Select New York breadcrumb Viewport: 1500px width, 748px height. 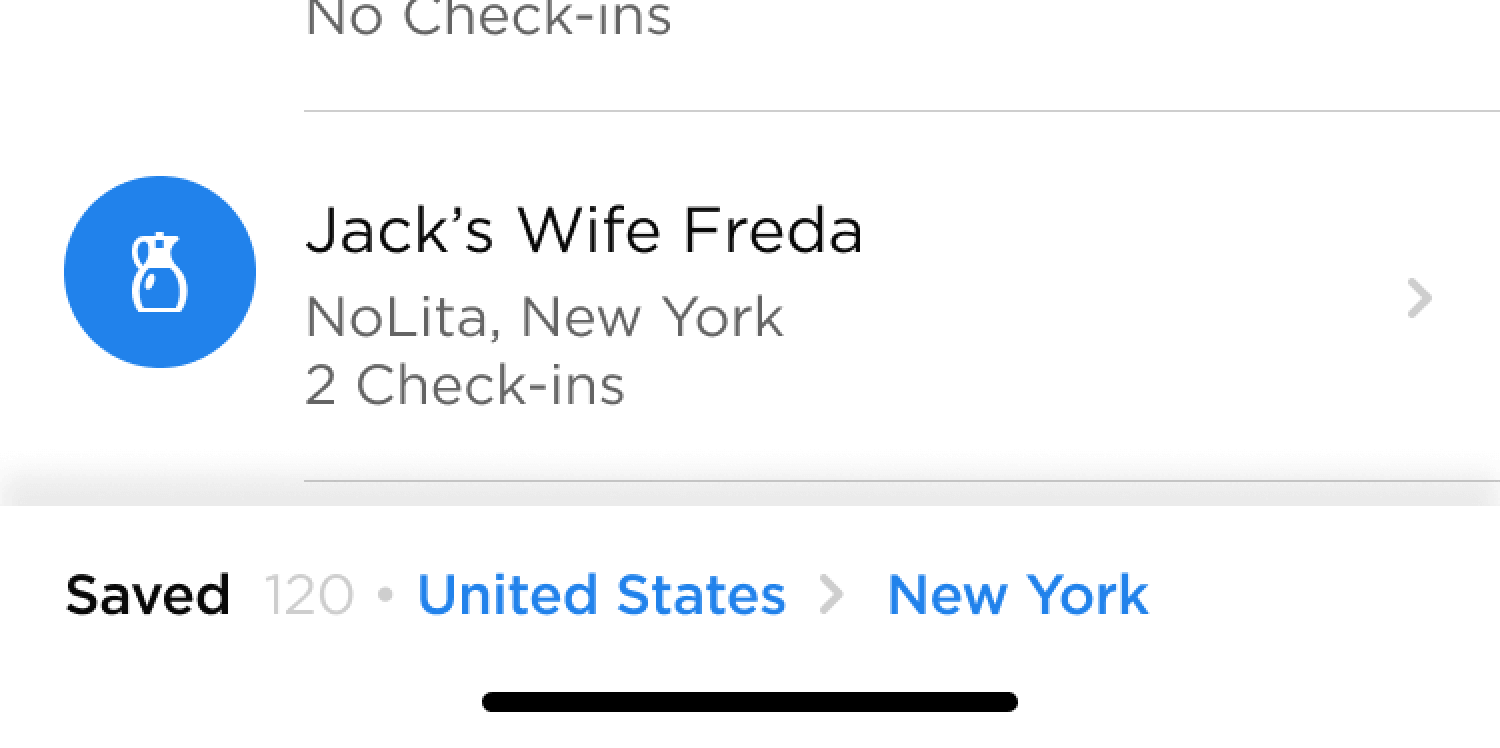click(x=1017, y=596)
